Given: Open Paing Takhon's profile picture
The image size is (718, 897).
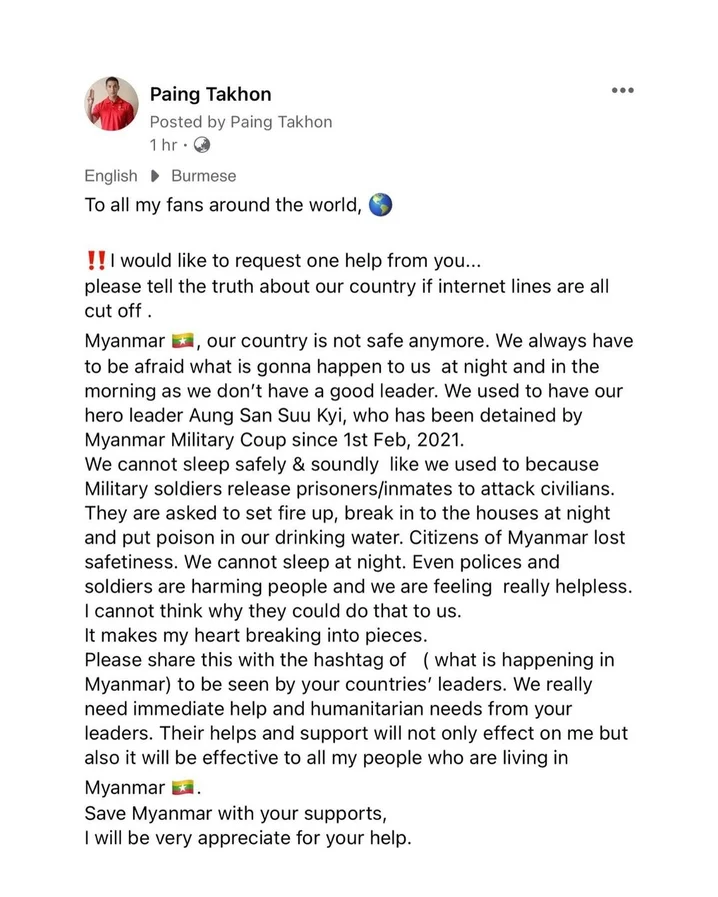Looking at the screenshot, I should coord(111,103).
